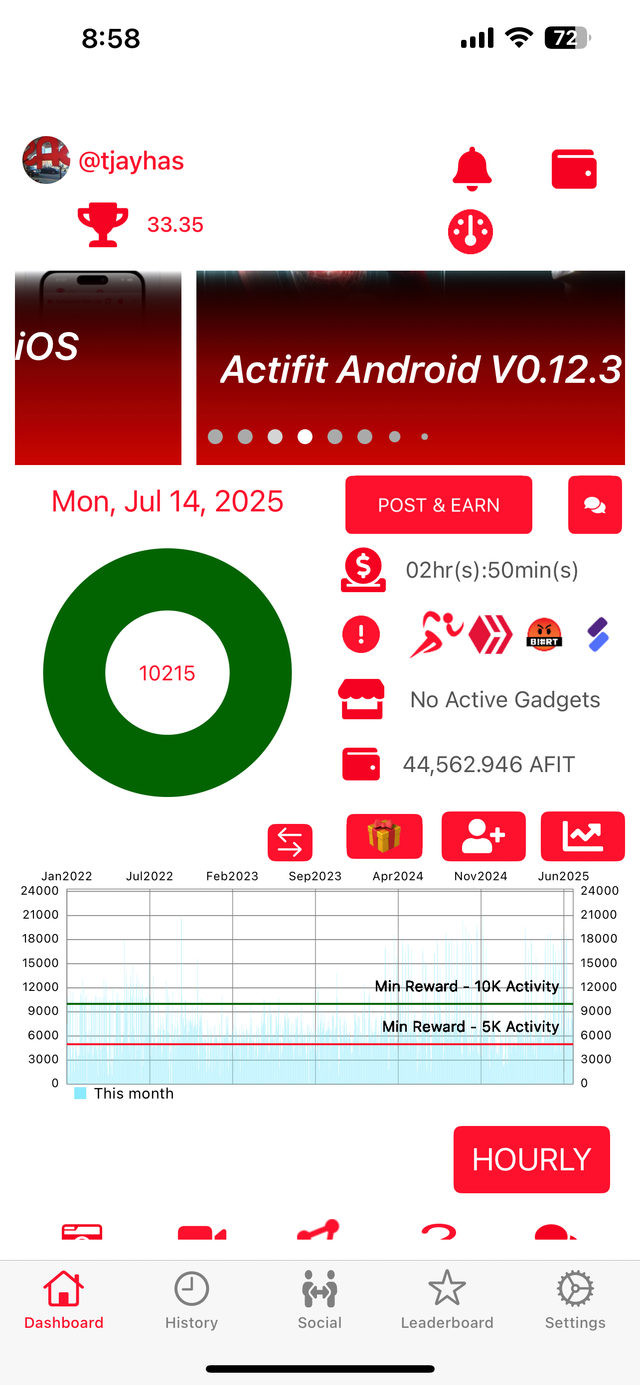This screenshot has height=1385, width=640.
Task: Open the wallet icon in header
Action: click(x=574, y=169)
